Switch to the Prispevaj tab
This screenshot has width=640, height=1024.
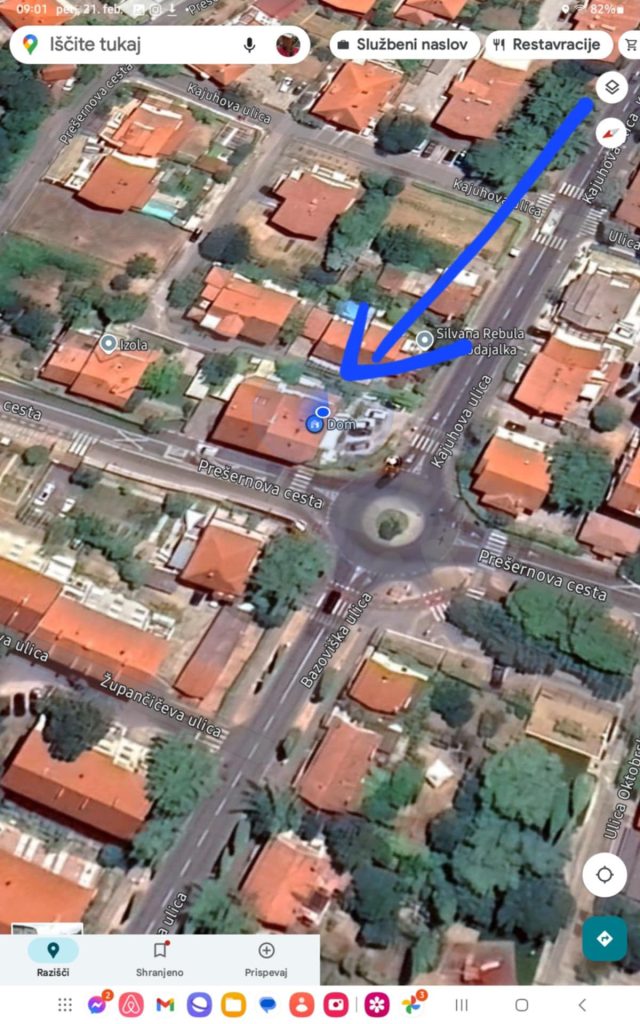tap(266, 958)
